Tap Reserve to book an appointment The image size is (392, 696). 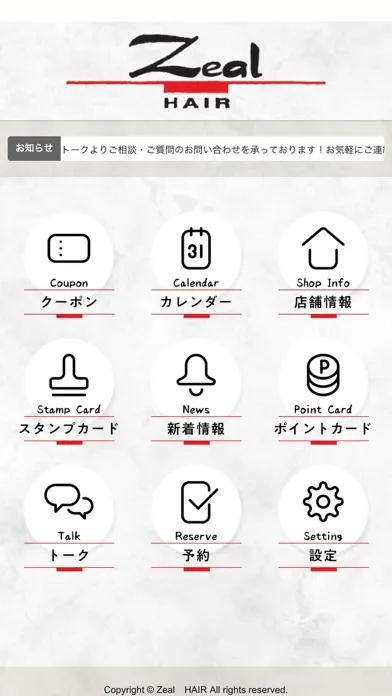[x=196, y=519]
